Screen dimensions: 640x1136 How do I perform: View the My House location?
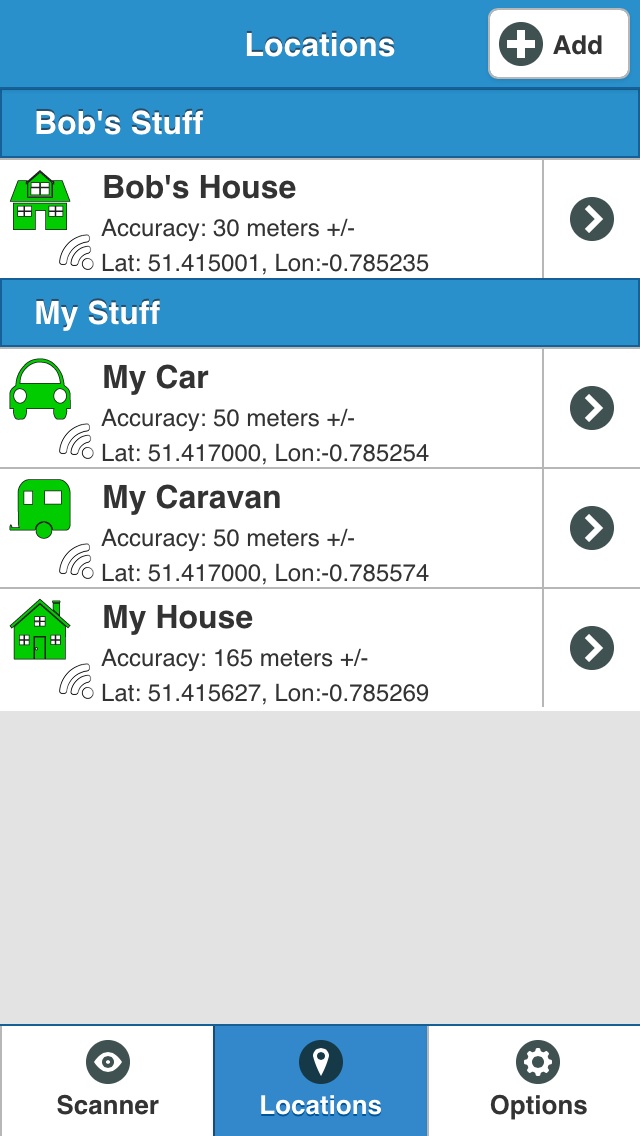point(271,648)
